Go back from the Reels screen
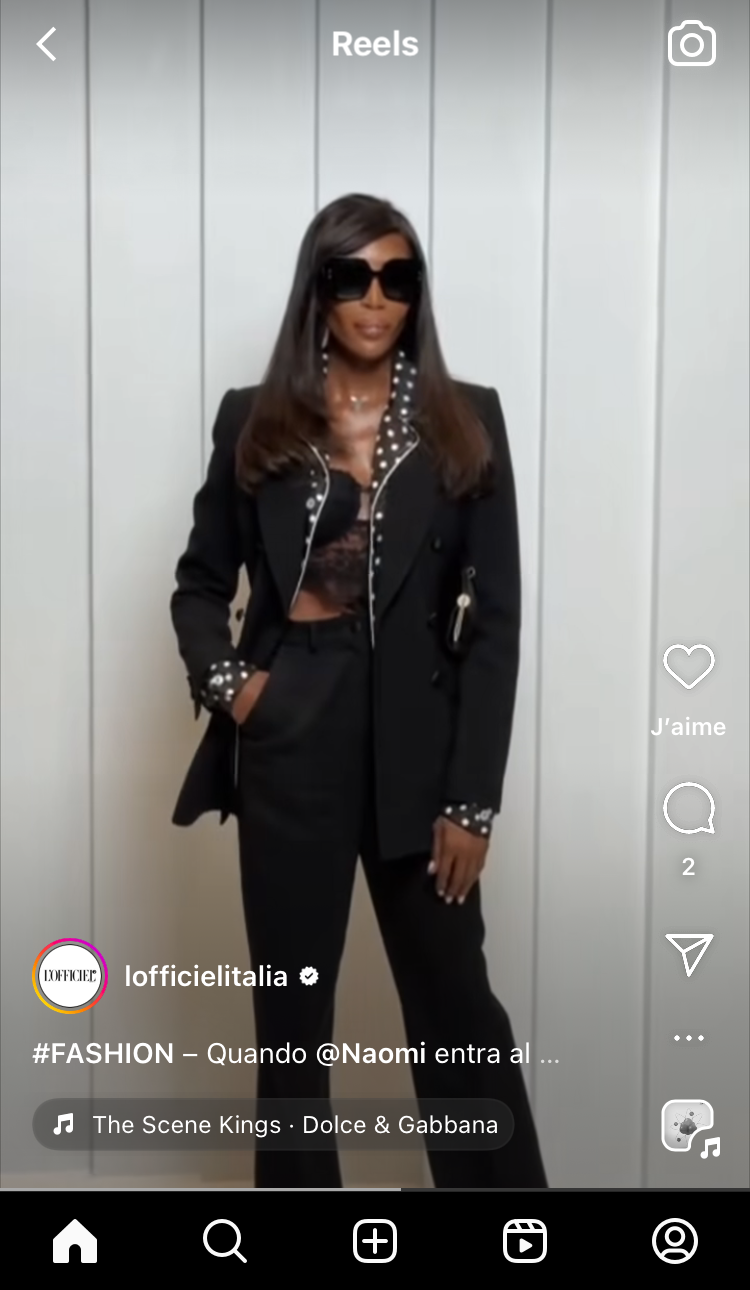The image size is (750, 1290). (x=46, y=44)
